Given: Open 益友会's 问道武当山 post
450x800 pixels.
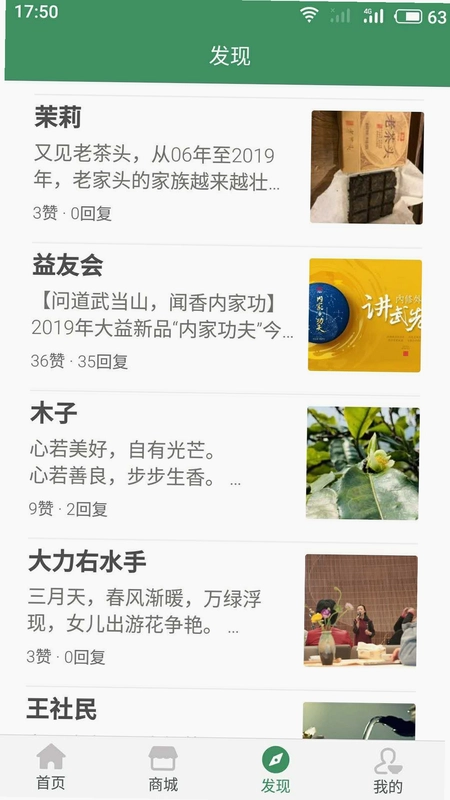Looking at the screenshot, I should [x=227, y=318].
